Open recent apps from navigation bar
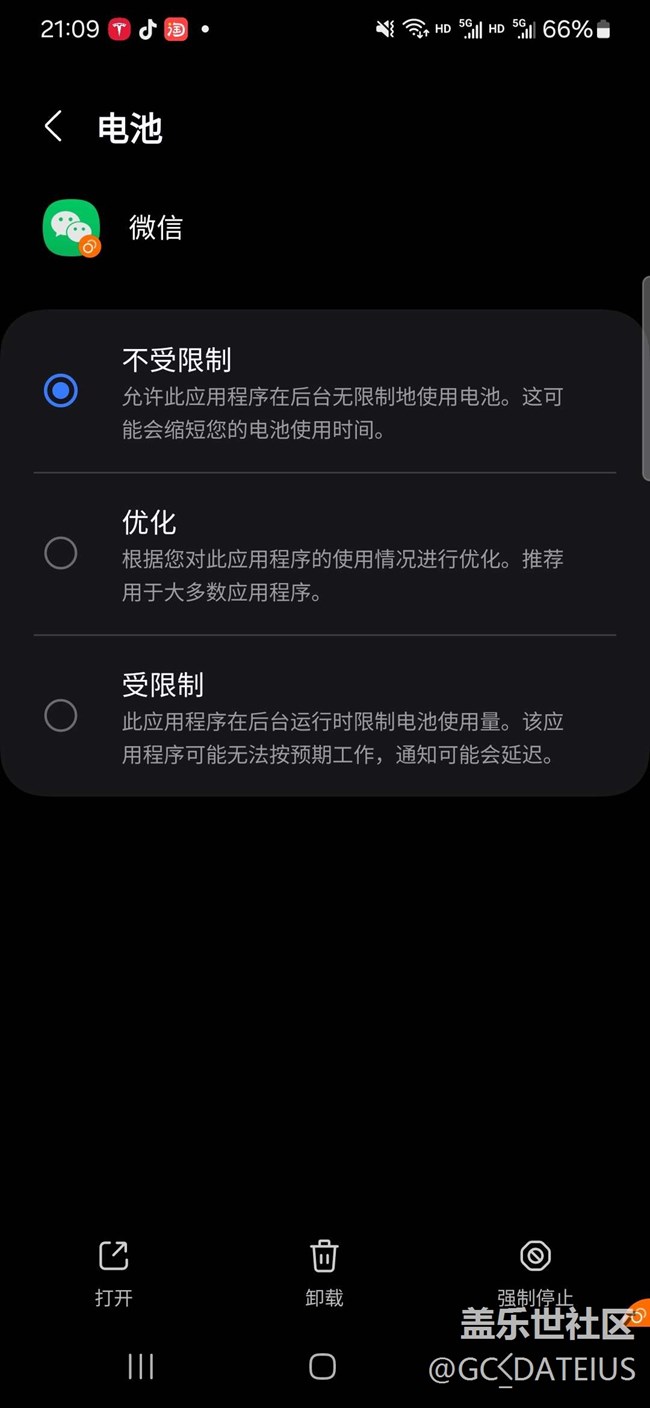This screenshot has width=650, height=1408. (141, 1367)
